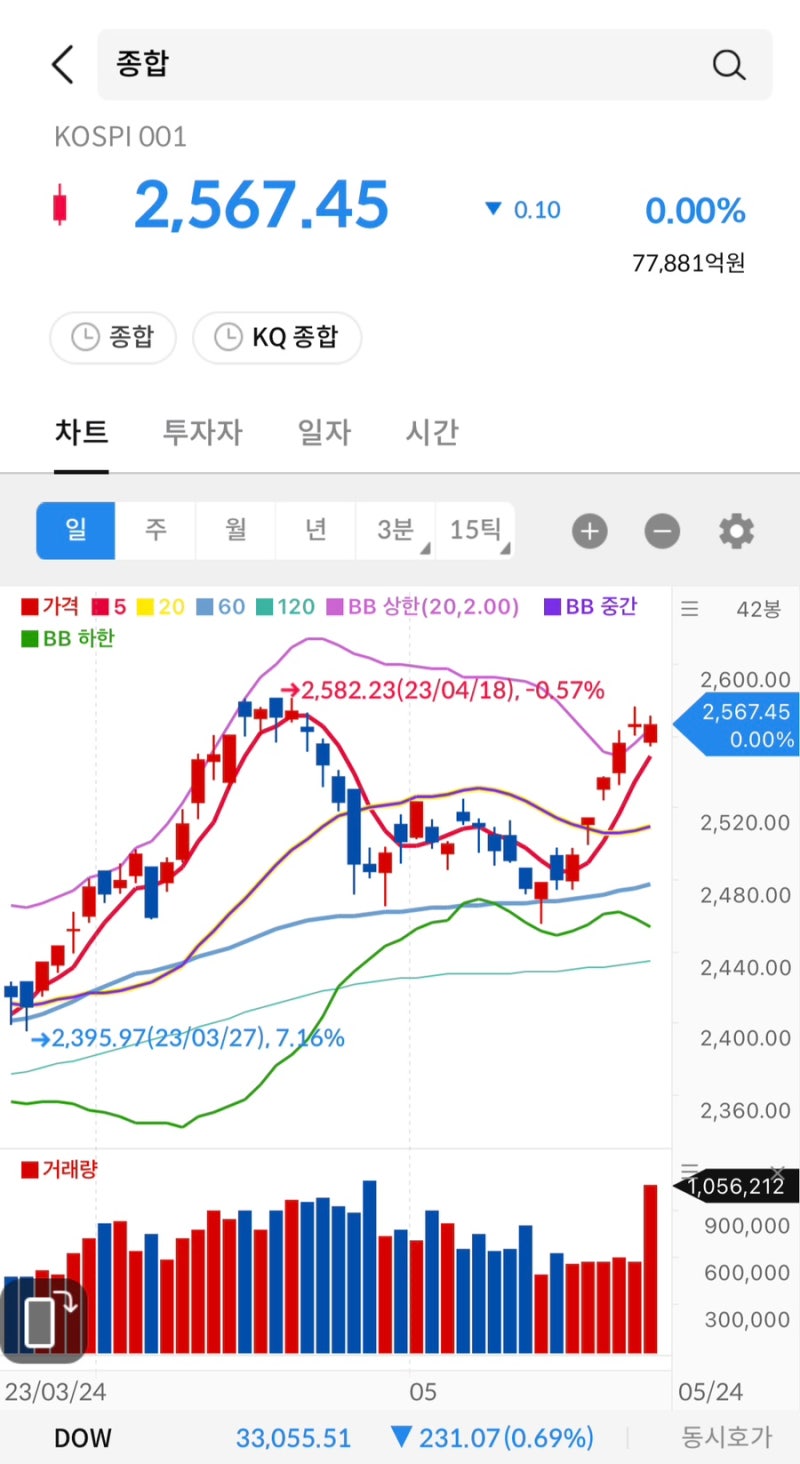This screenshot has height=1464, width=800.
Task: Expand options on the 년 period selector
Action: (315, 531)
